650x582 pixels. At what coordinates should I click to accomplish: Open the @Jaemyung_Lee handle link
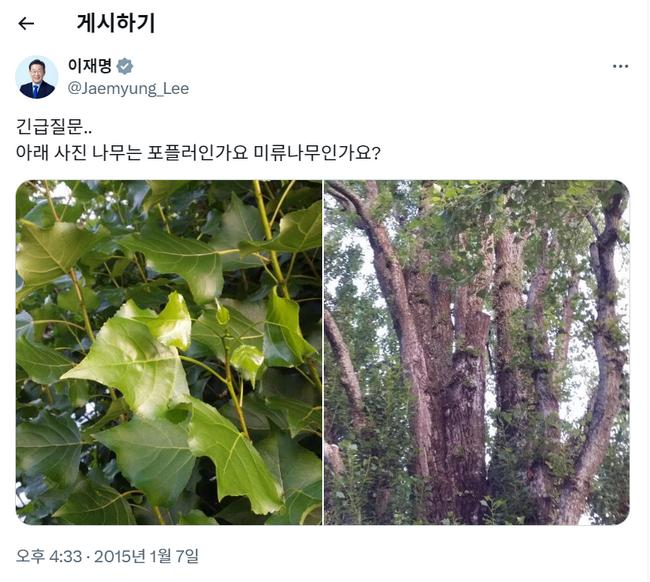(127, 88)
